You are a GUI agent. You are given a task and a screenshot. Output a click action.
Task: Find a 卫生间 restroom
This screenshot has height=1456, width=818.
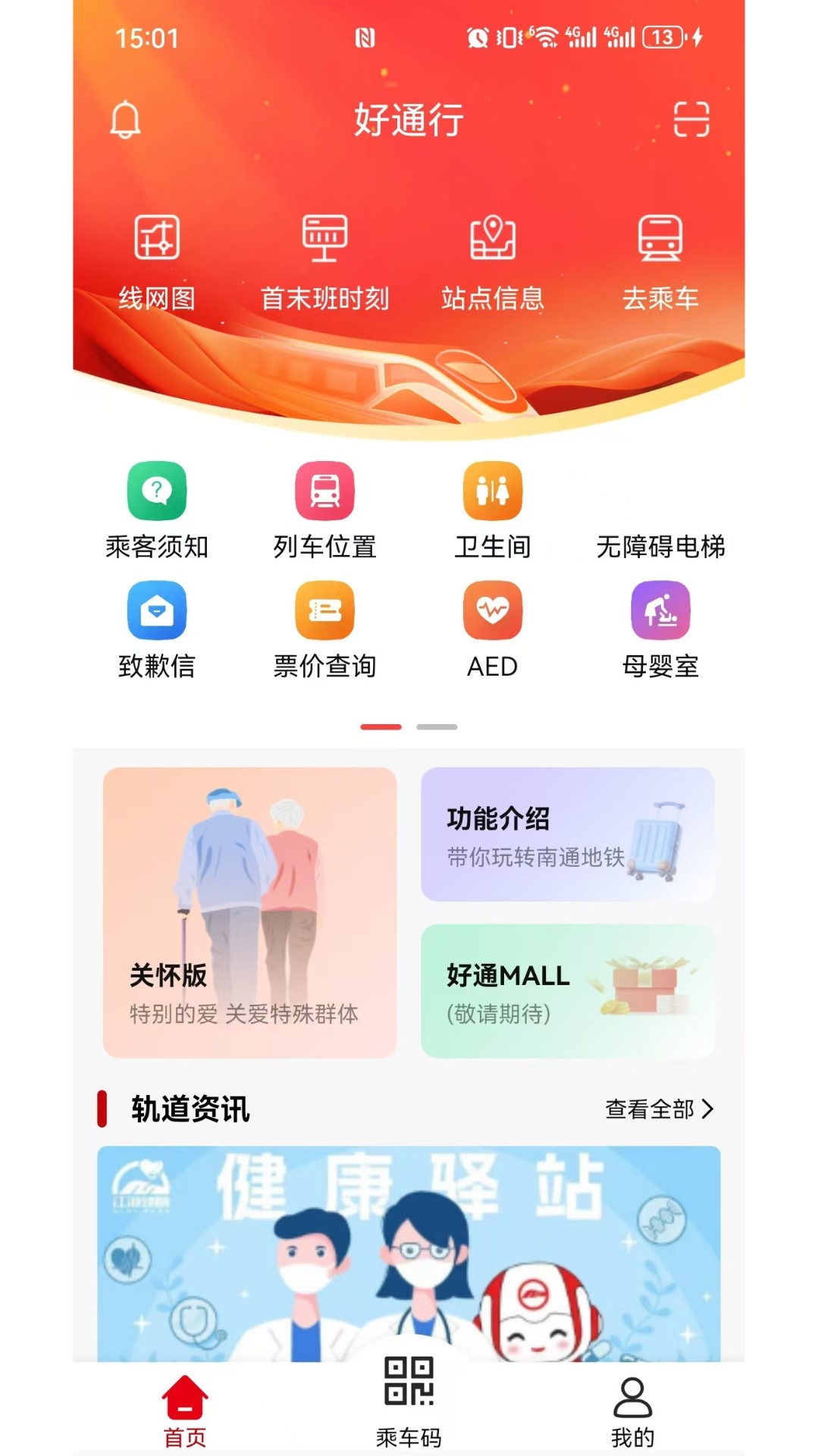pyautogui.click(x=493, y=508)
